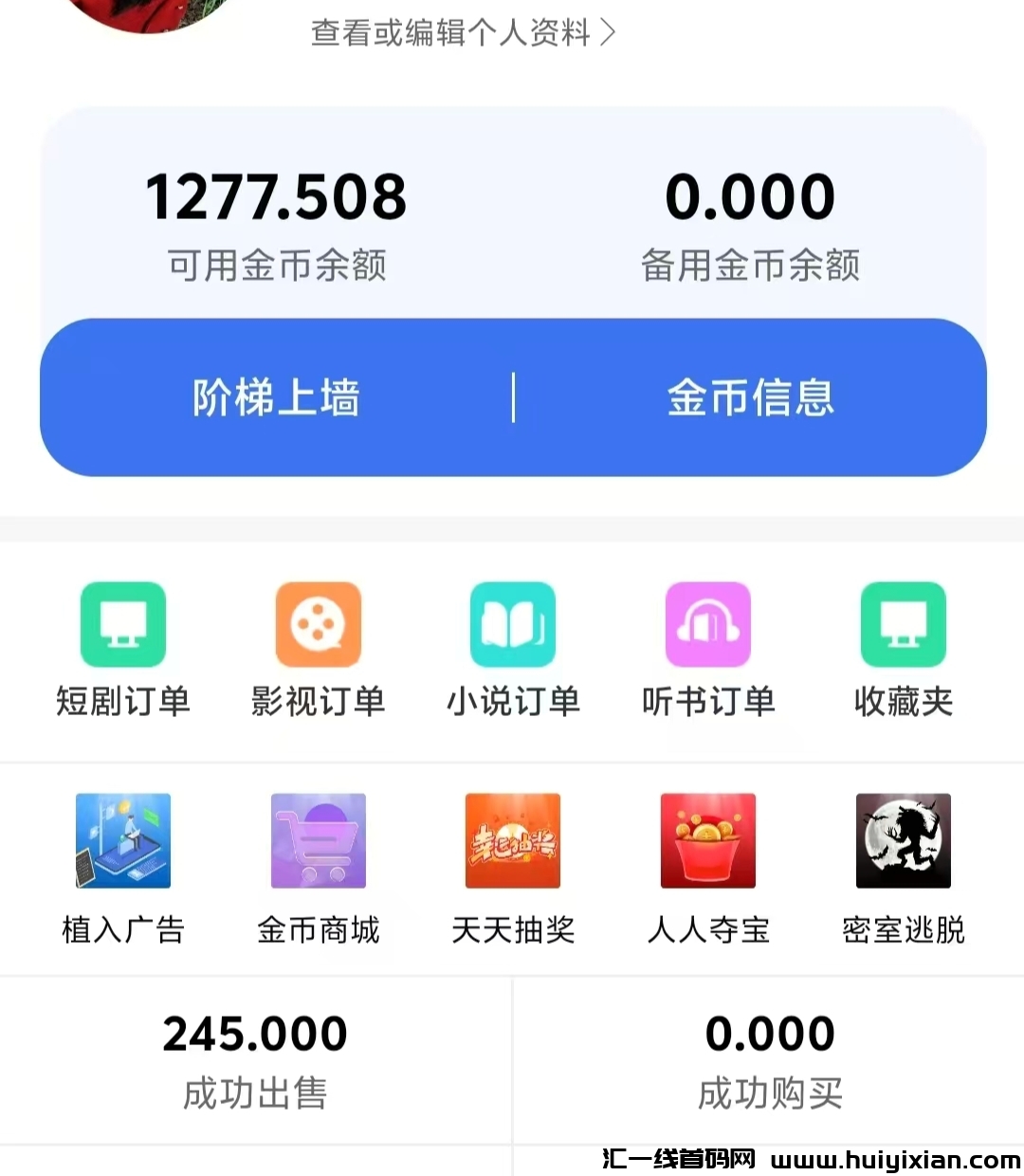Image resolution: width=1024 pixels, height=1176 pixels.
Task: View 成功出售 sold records
Action: click(x=255, y=1060)
